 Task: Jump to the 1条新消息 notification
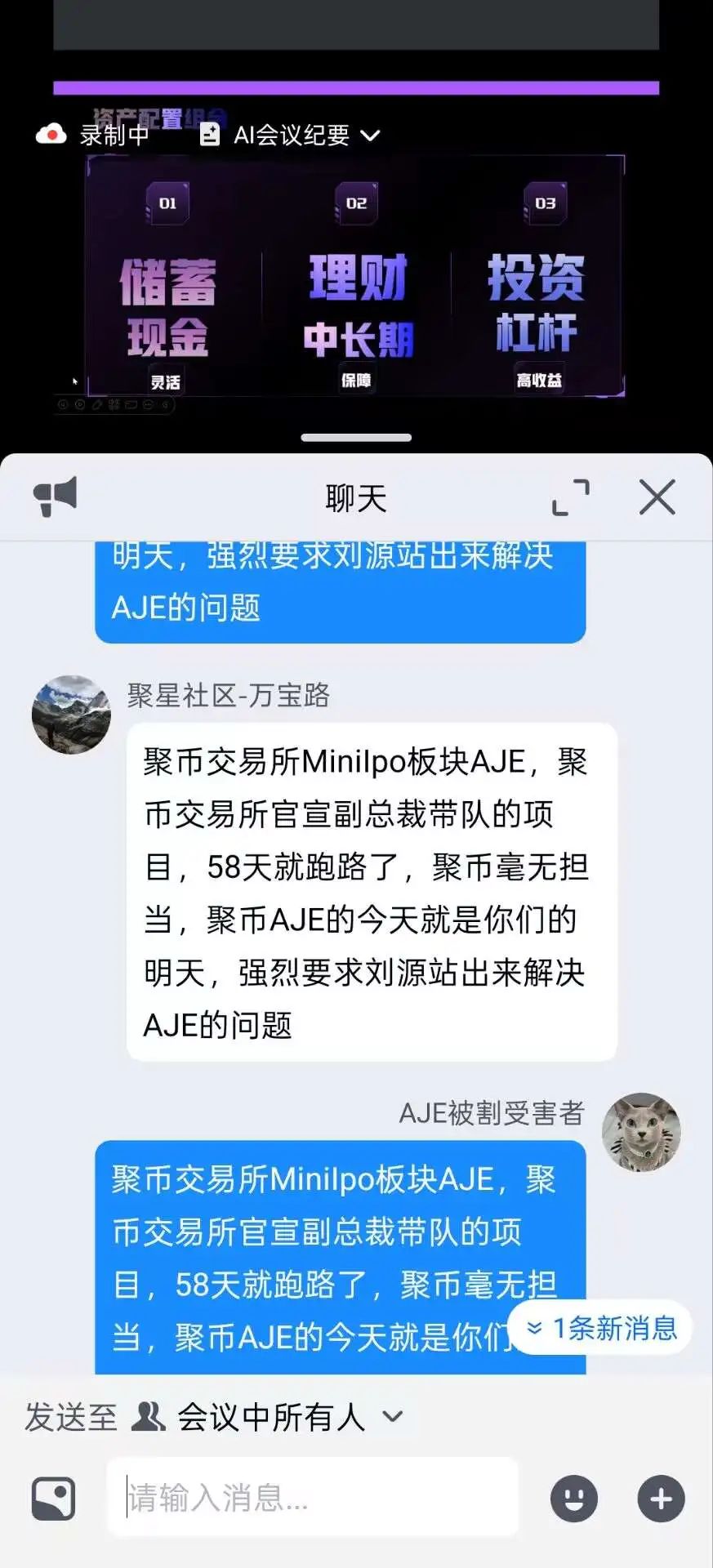pos(603,1328)
